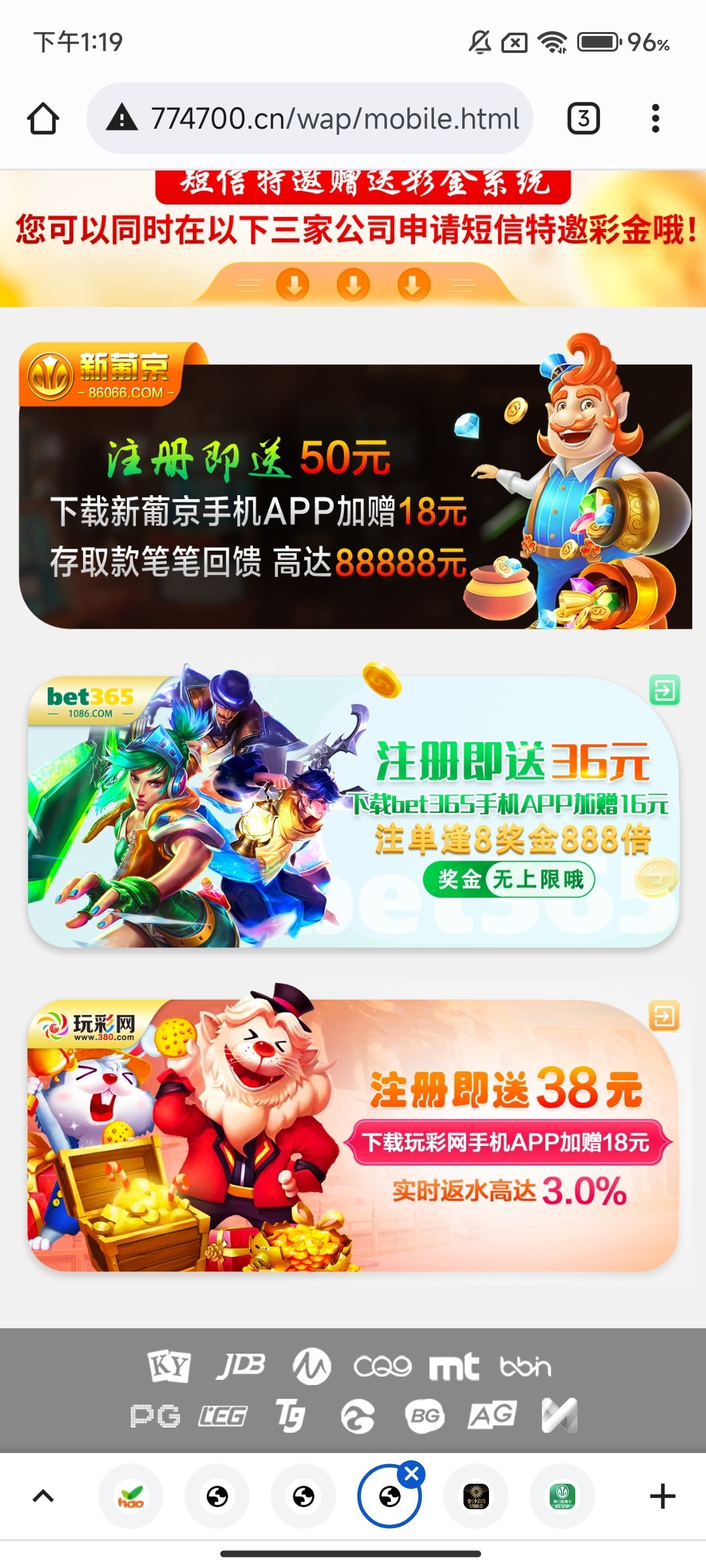Switch to the green 61.VIP tab
Image resolution: width=706 pixels, height=1568 pixels.
[x=562, y=1496]
